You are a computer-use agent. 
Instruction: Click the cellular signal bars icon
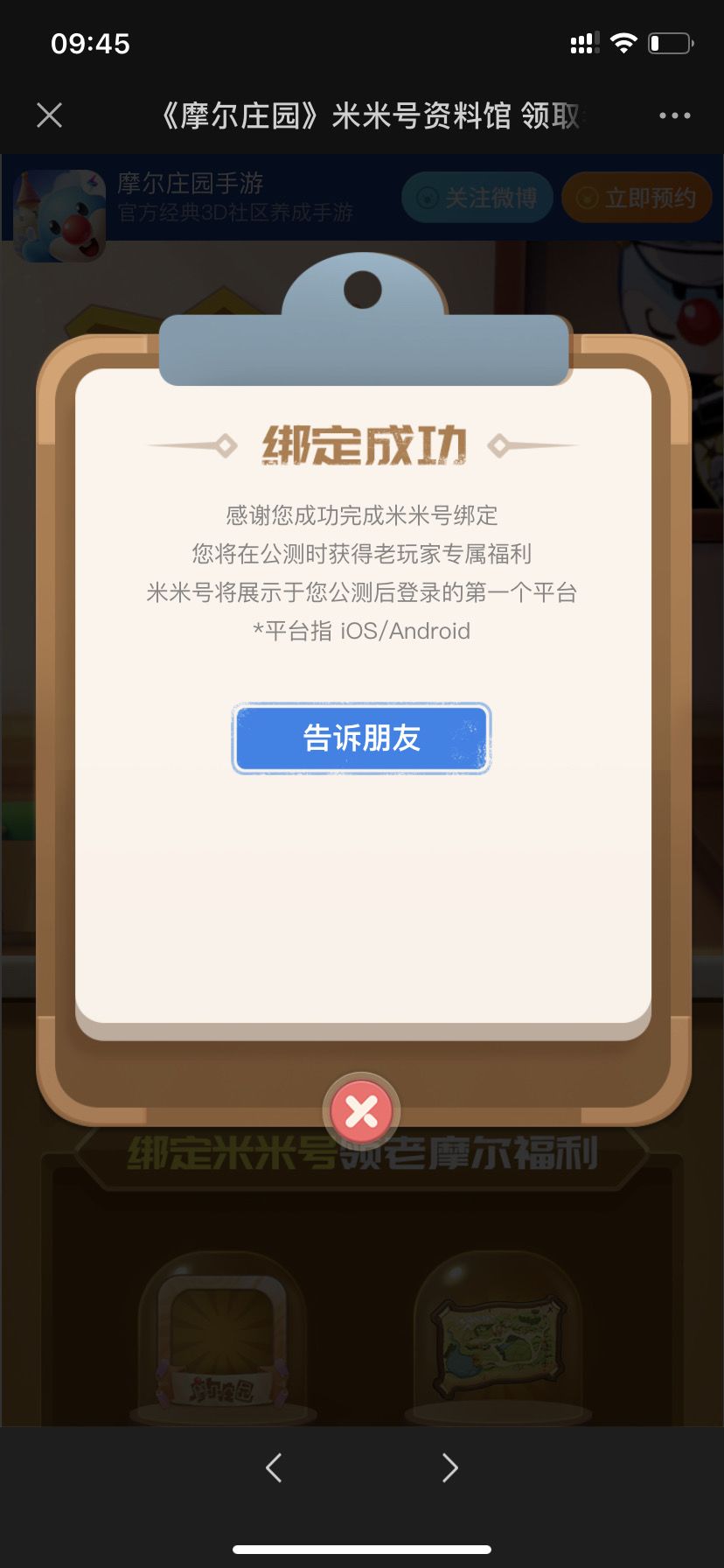584,42
